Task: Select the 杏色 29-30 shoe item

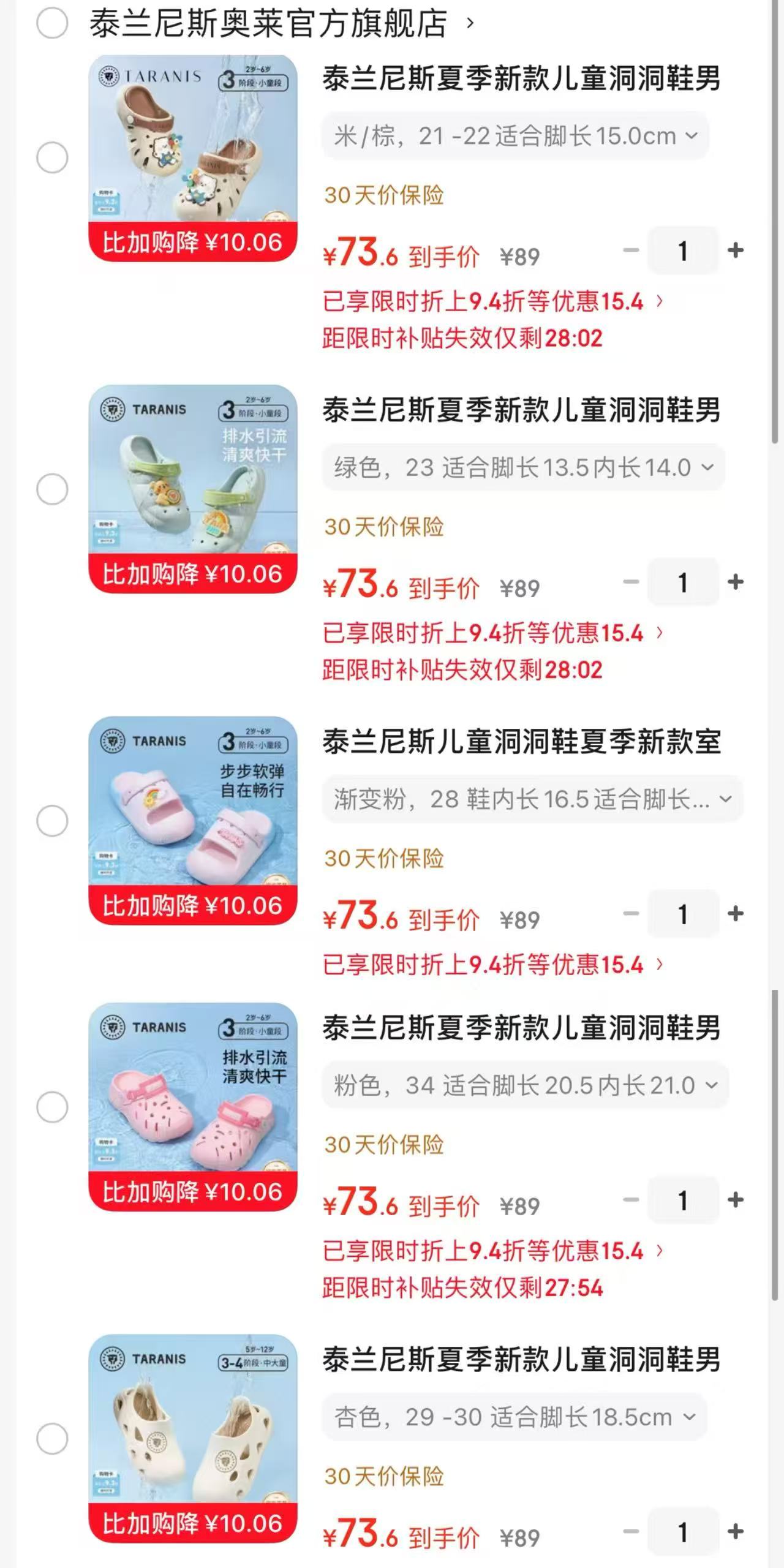Action: pyautogui.click(x=52, y=1439)
